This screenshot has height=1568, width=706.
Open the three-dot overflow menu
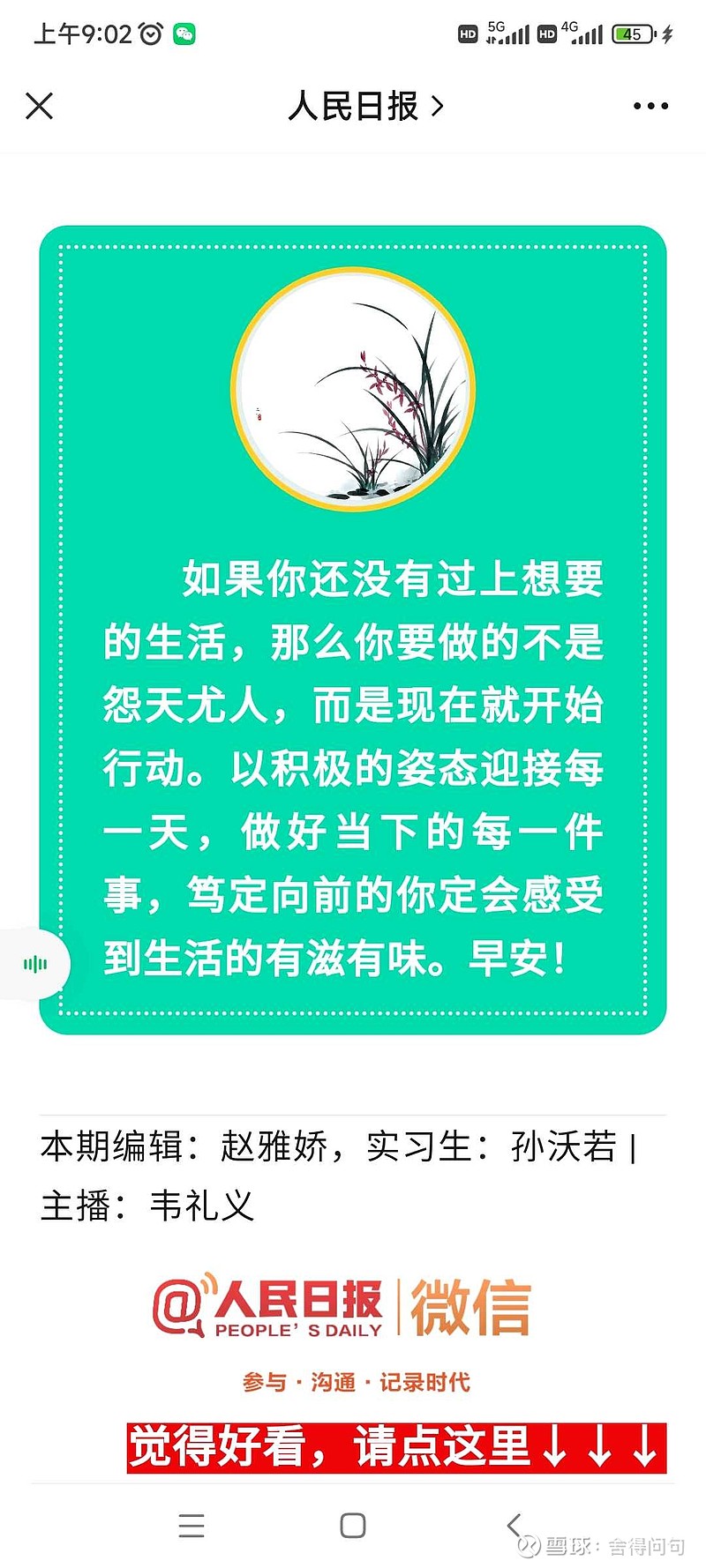(x=651, y=106)
